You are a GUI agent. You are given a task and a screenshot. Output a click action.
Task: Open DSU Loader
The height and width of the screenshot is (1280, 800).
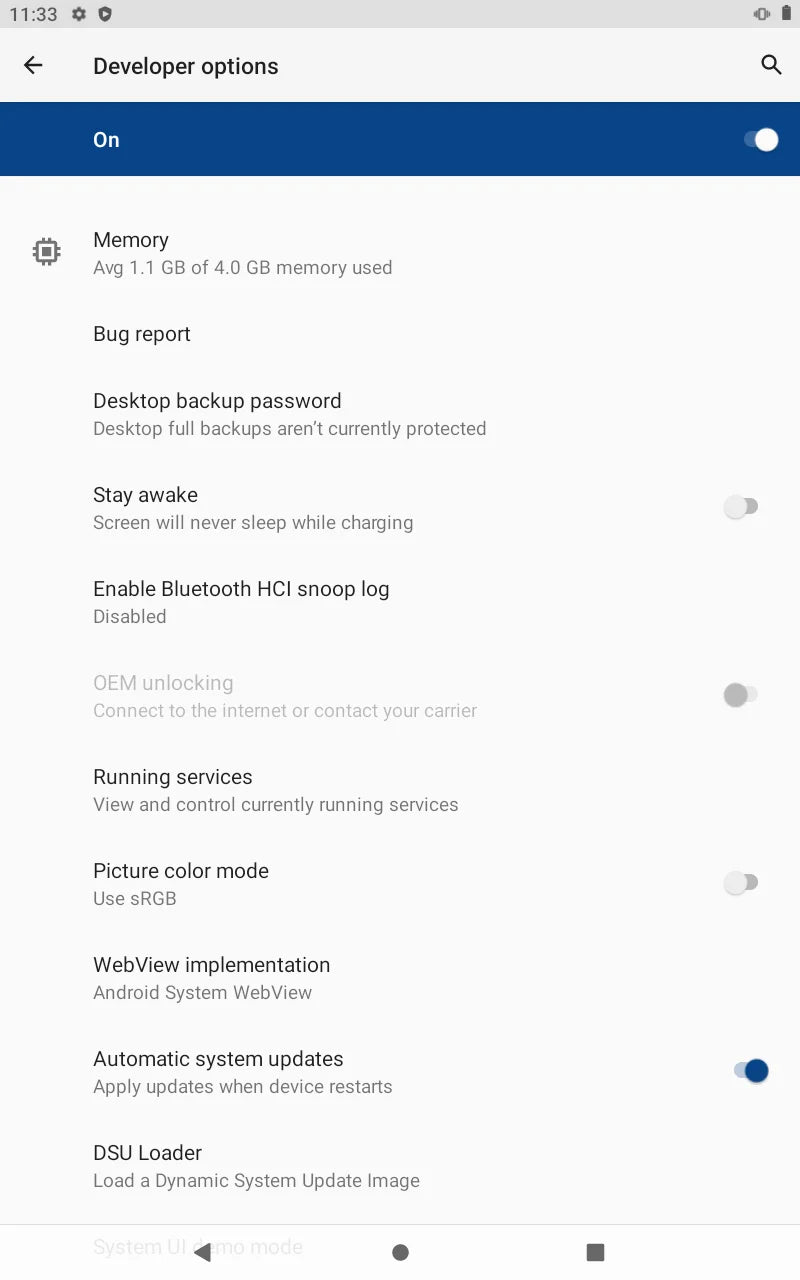[x=400, y=1166]
